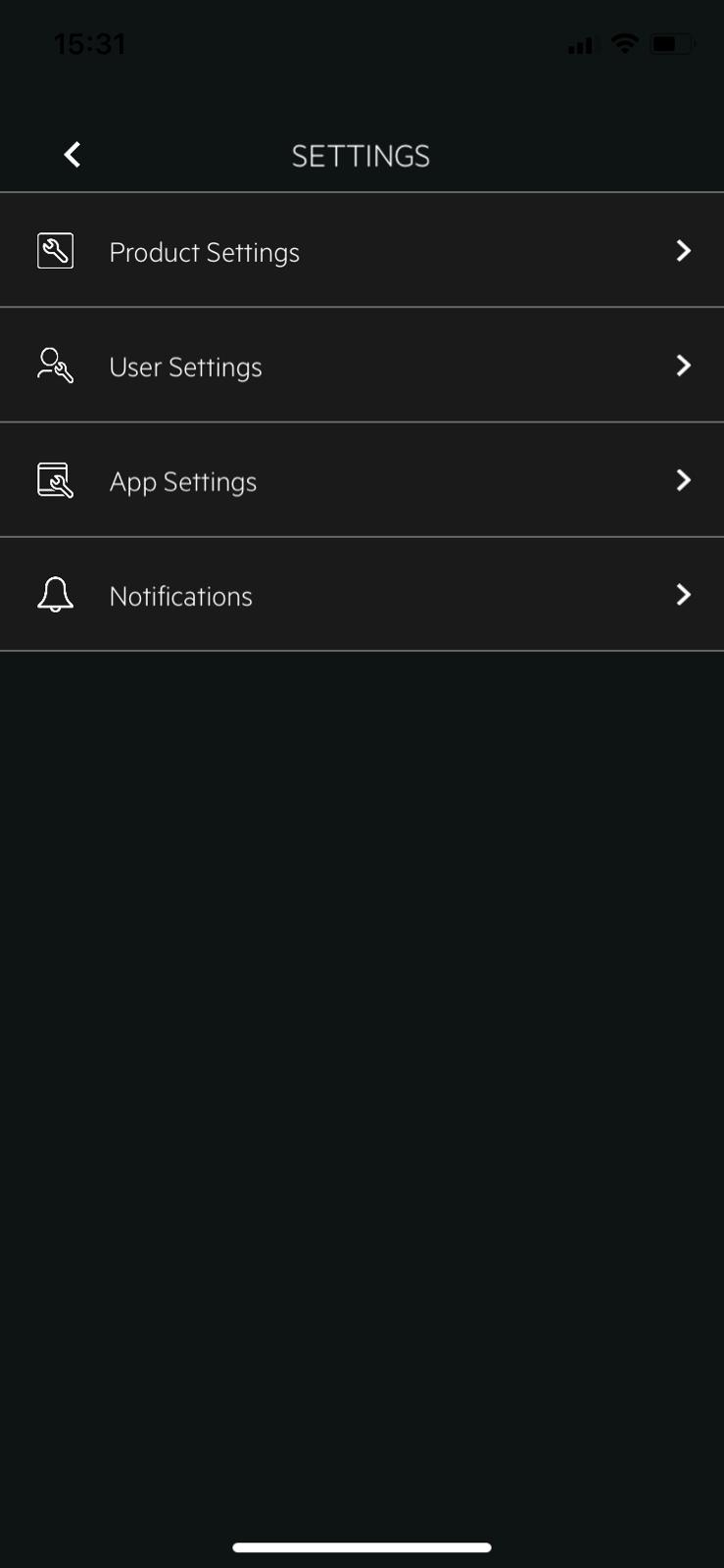
Task: Open User Settings
Action: (x=362, y=367)
